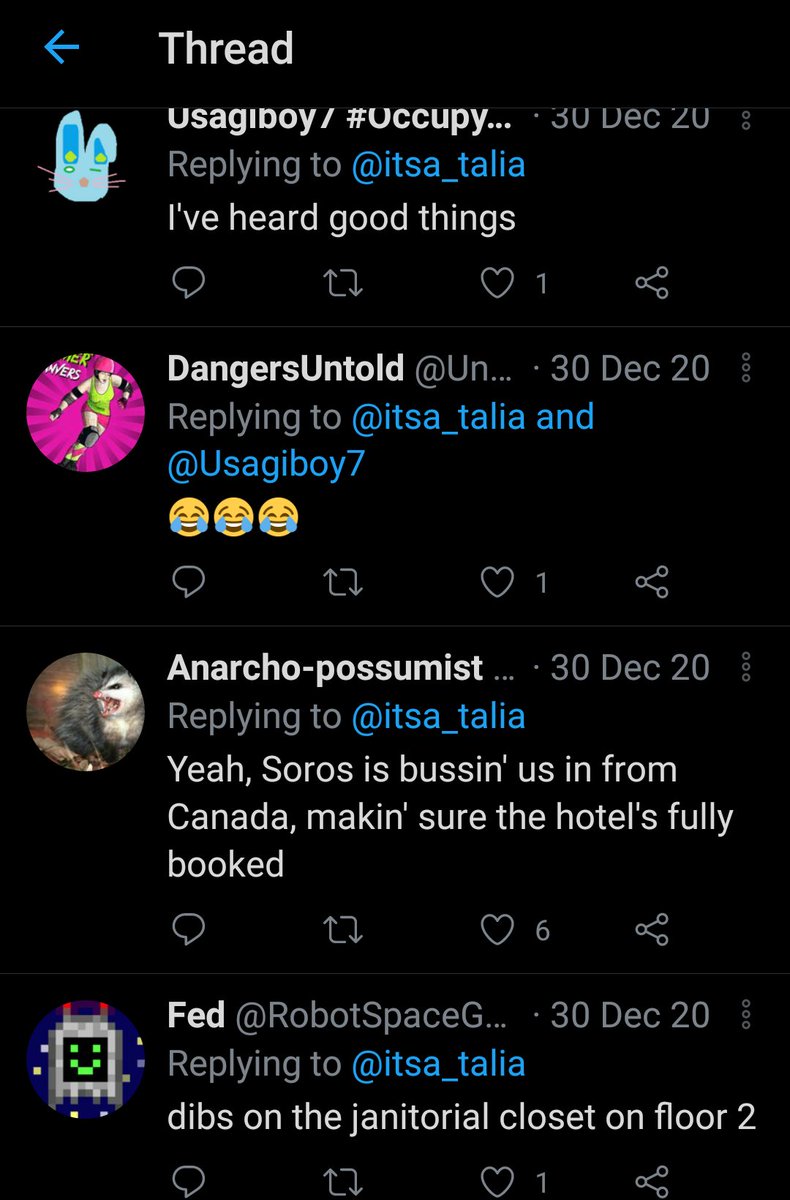Image resolution: width=790 pixels, height=1200 pixels.
Task: Open @itsa_talia link in Fed's reply
Action: (438, 1065)
